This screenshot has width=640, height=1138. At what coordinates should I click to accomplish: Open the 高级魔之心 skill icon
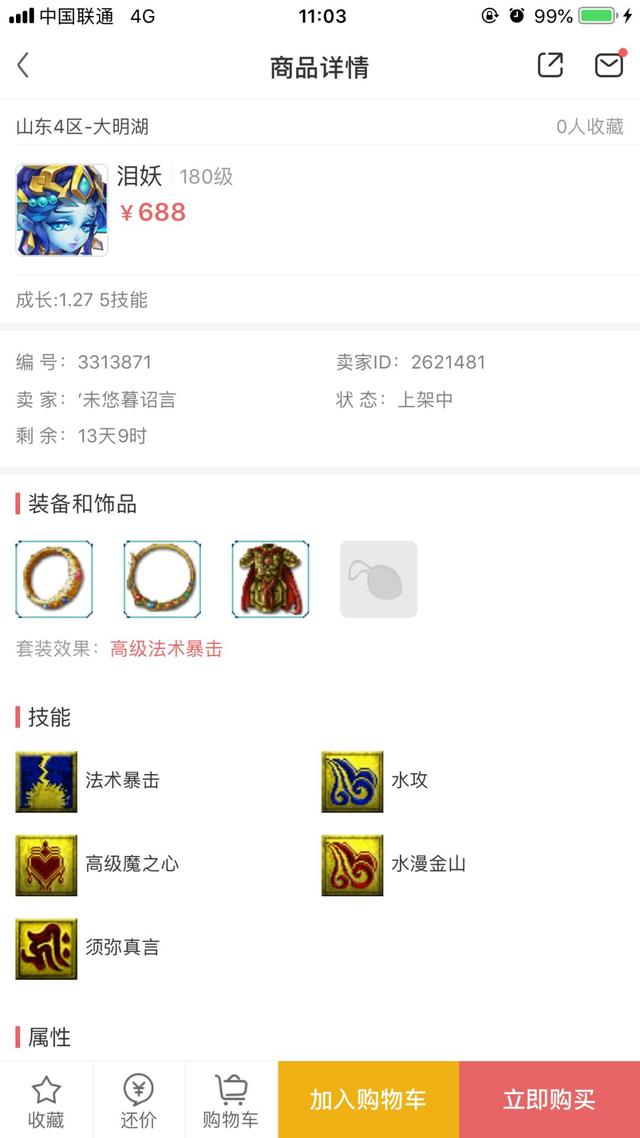pyautogui.click(x=46, y=865)
